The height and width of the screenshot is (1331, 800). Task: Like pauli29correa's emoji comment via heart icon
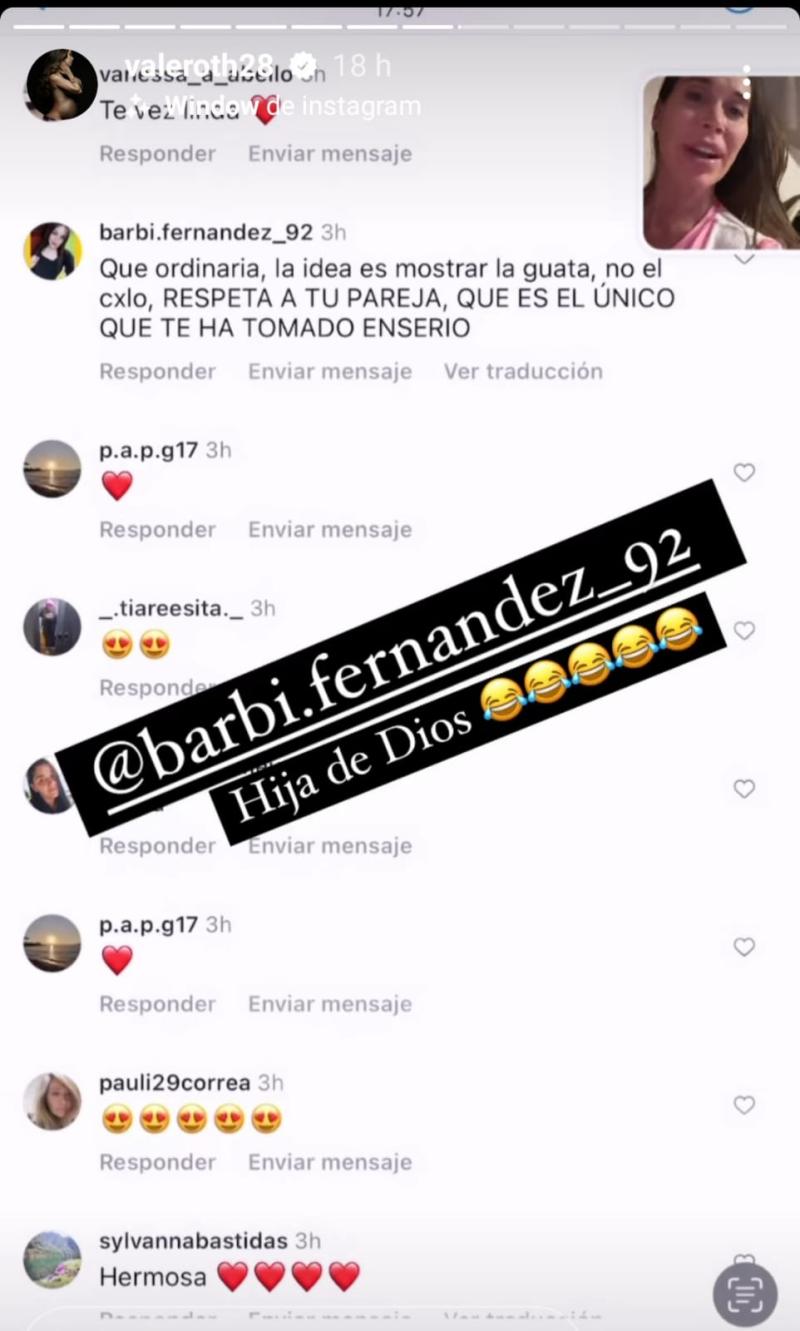744,1106
